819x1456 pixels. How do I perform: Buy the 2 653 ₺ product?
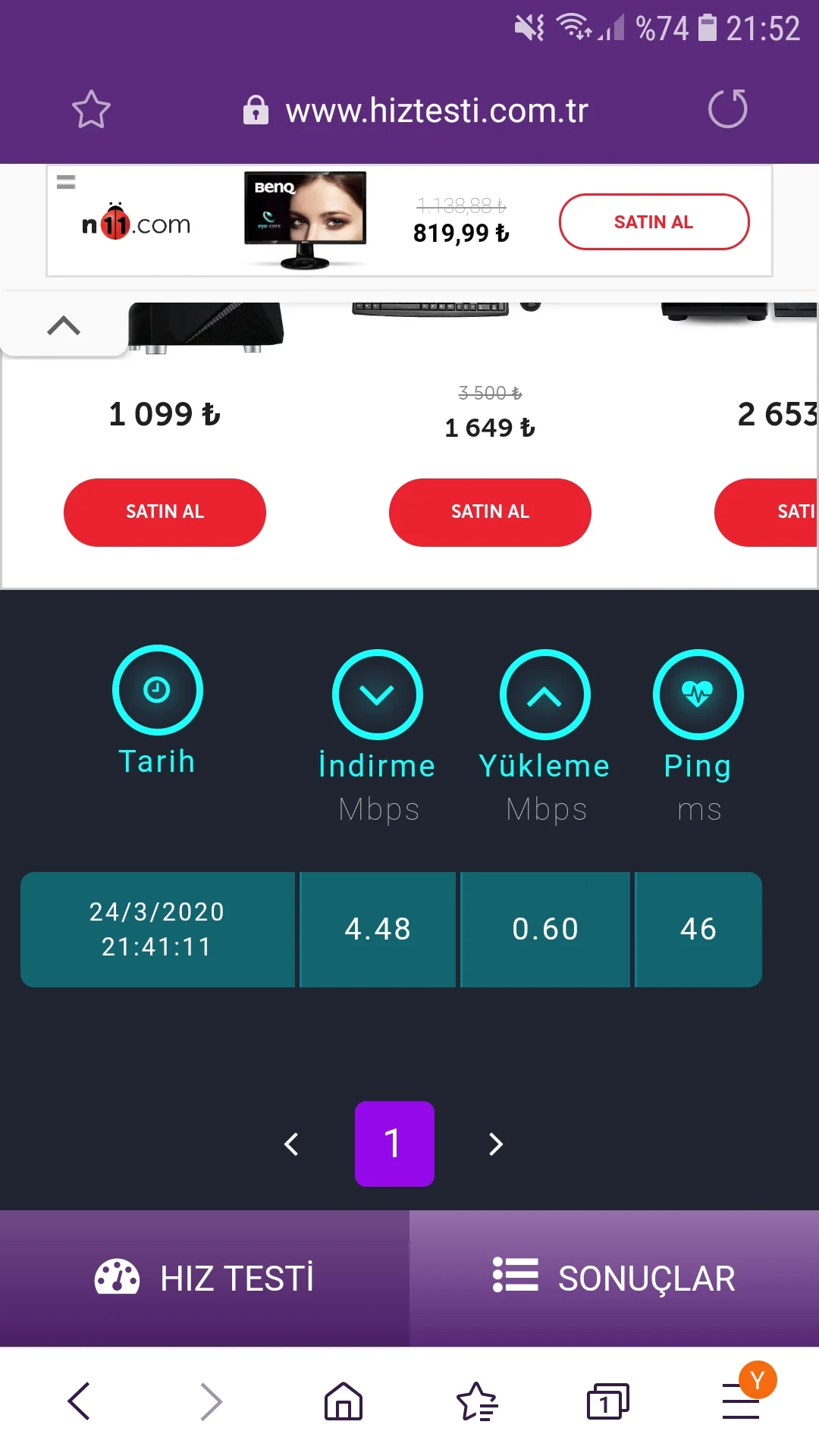766,512
